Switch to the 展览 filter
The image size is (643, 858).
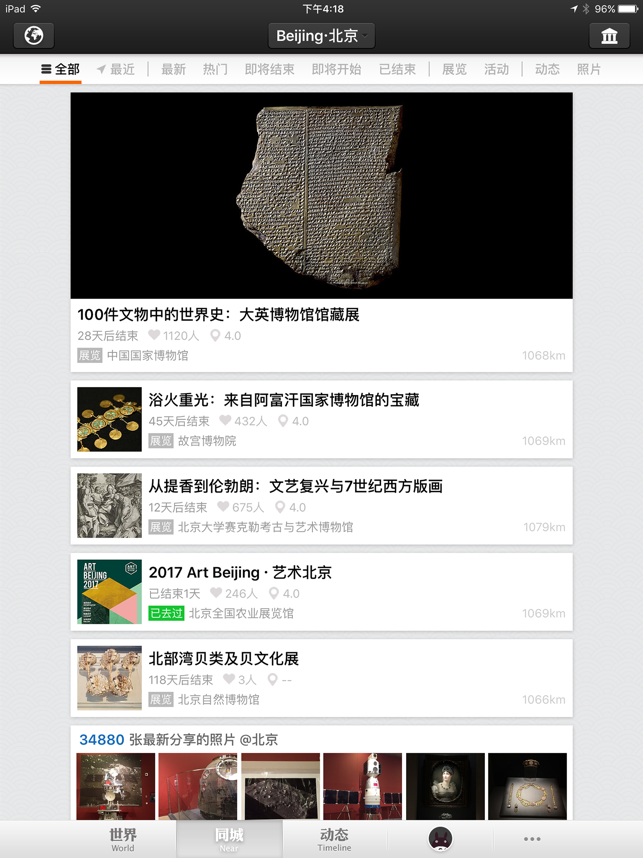coord(454,69)
